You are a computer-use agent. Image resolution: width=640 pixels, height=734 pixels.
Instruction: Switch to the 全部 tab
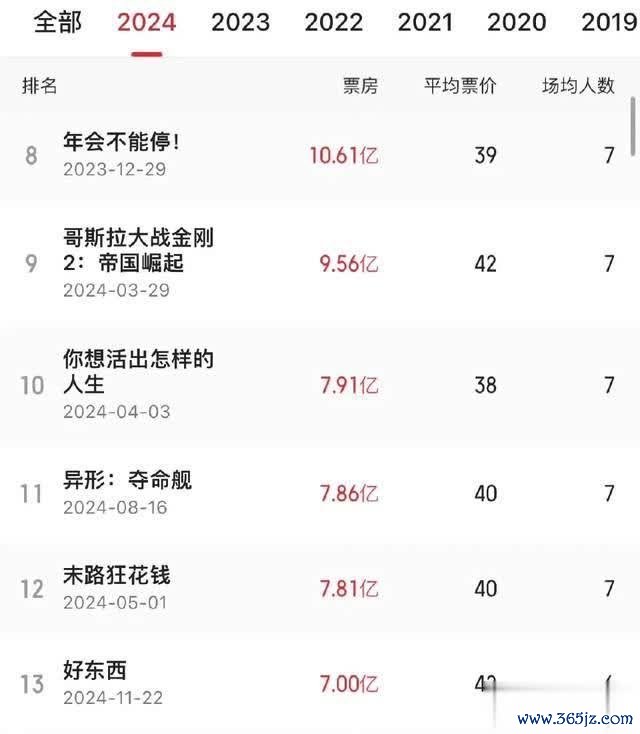(x=58, y=22)
